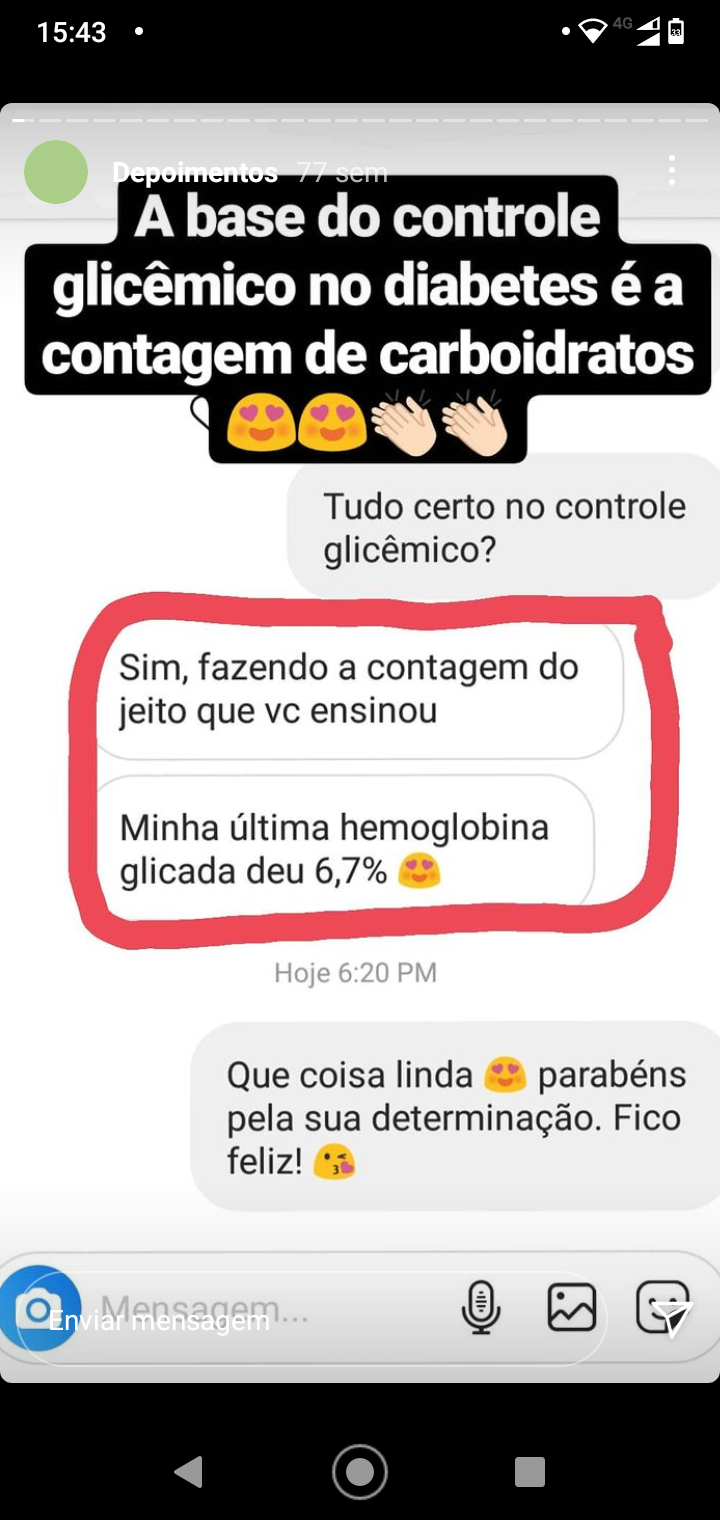Screen dimensions: 720x1520
Task: Open the story overflow menu
Action: click(672, 170)
